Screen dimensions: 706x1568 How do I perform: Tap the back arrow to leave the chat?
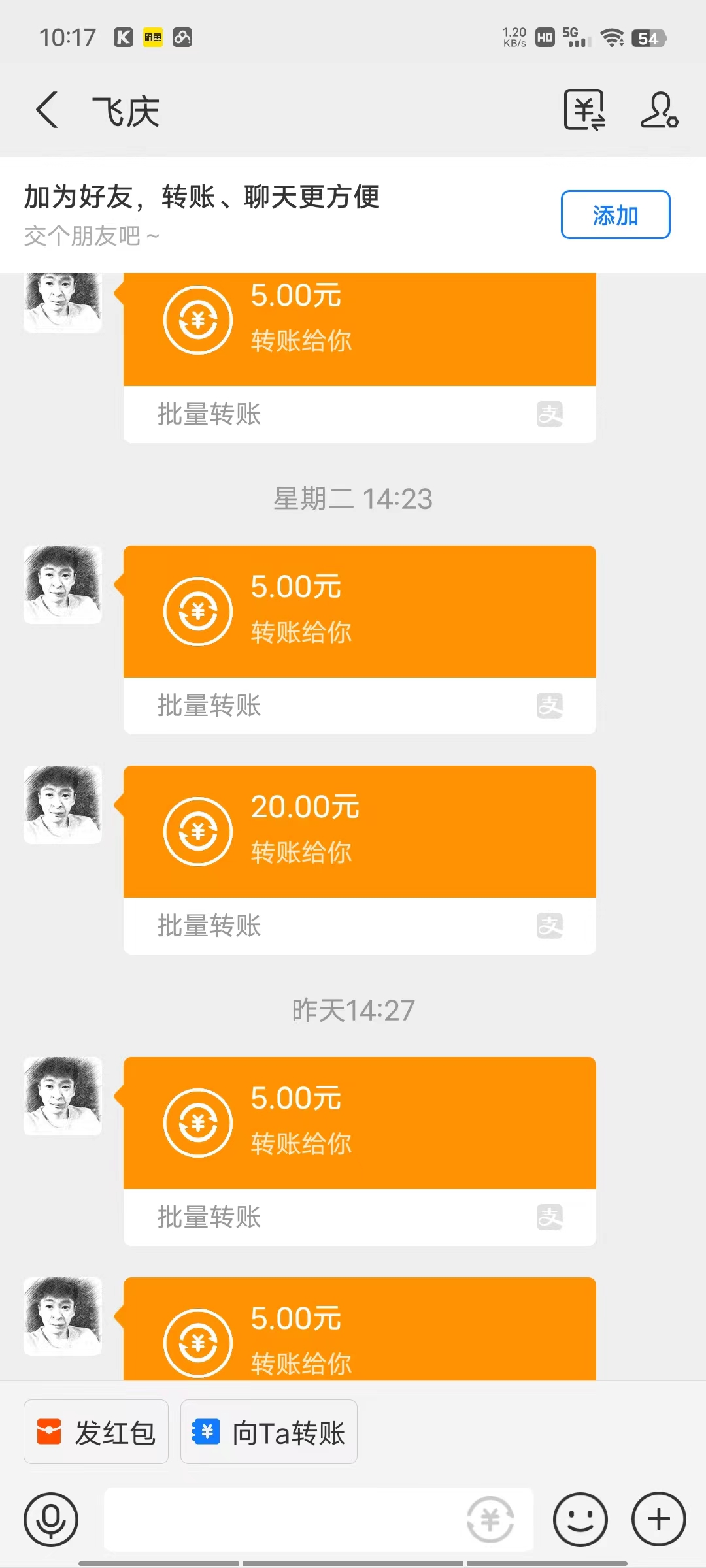(46, 110)
